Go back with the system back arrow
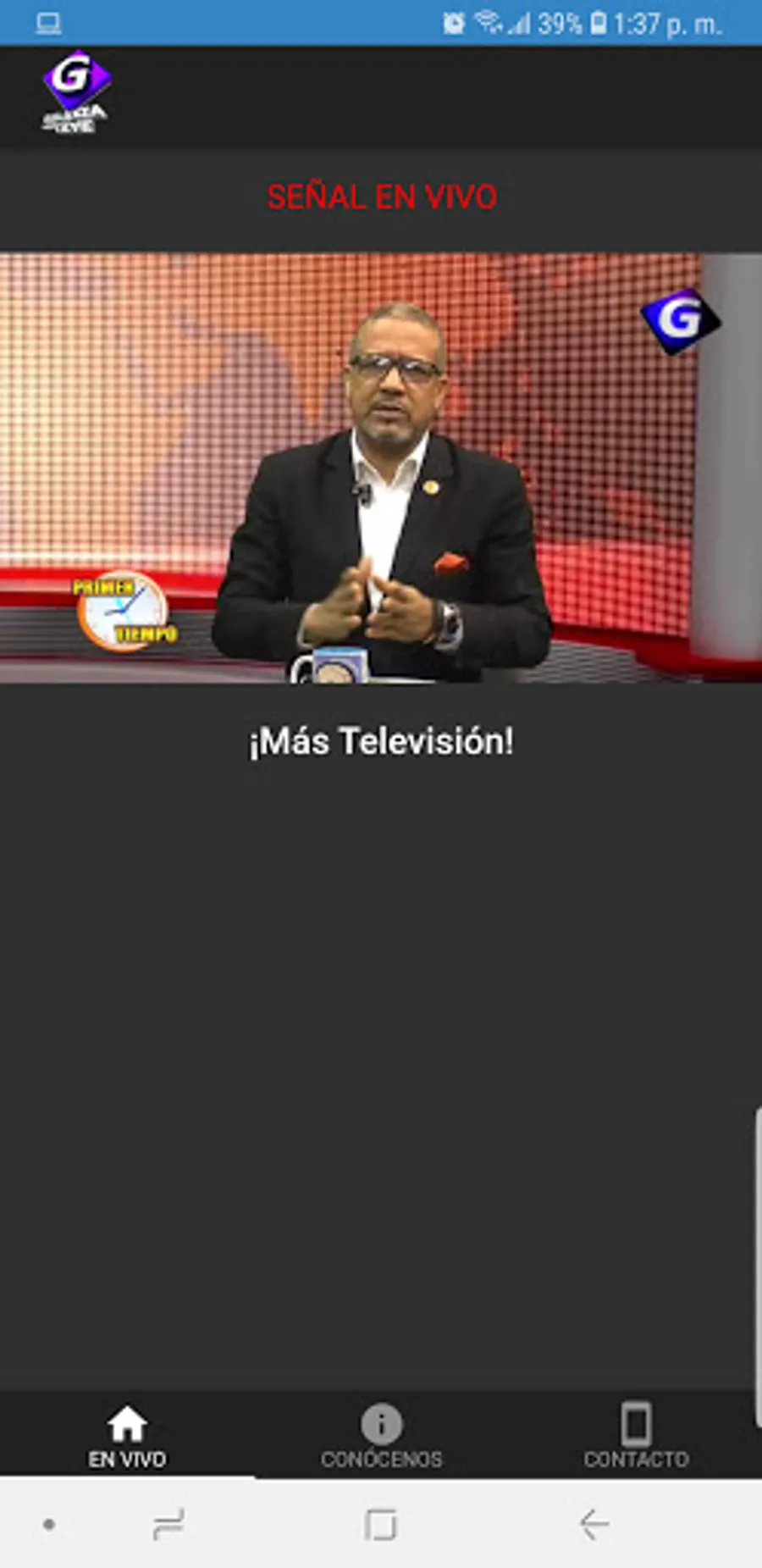The image size is (762, 1568). (x=594, y=1524)
